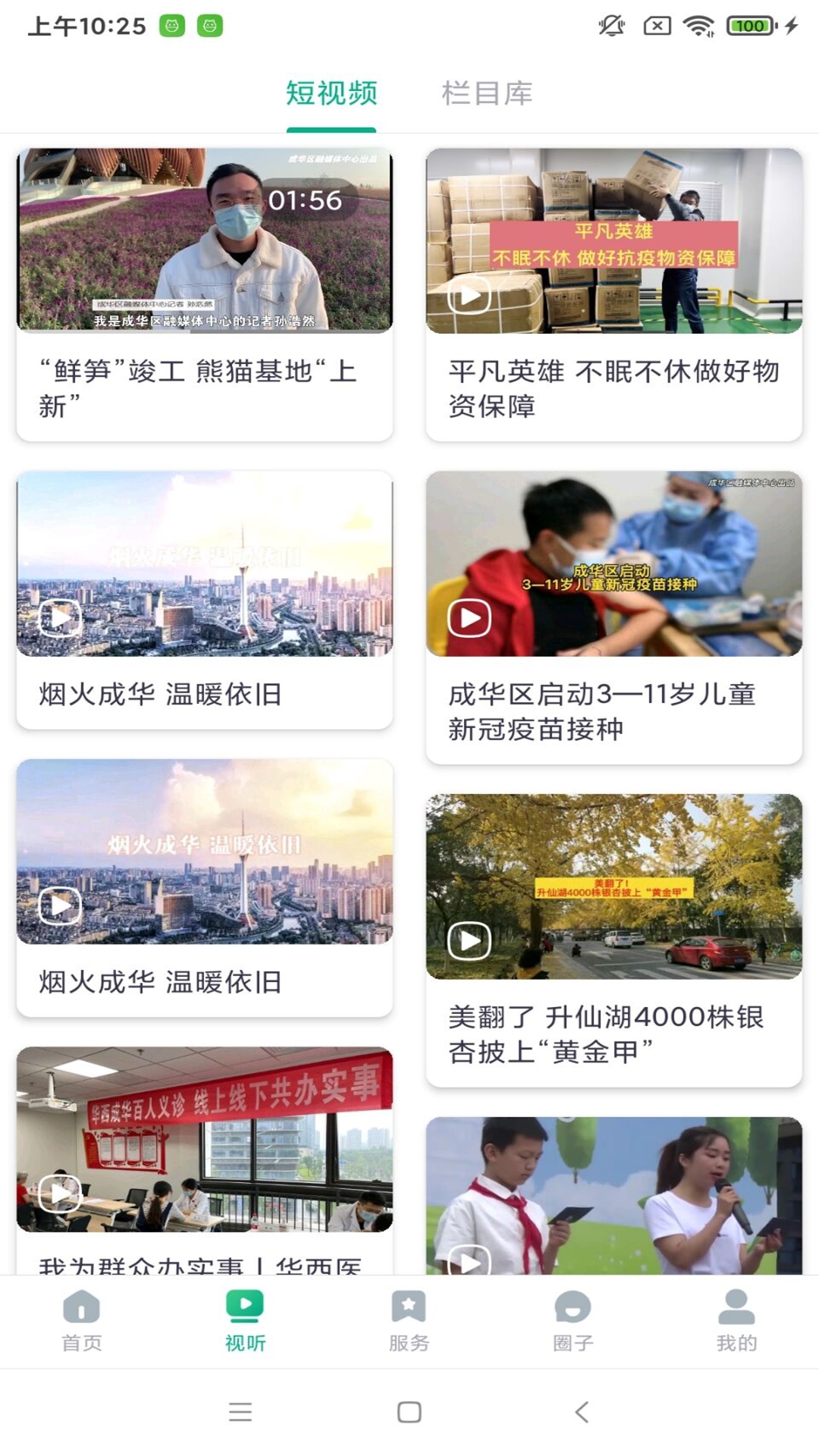819x1456 pixels.
Task: Tap the system back button
Action: 582,1412
